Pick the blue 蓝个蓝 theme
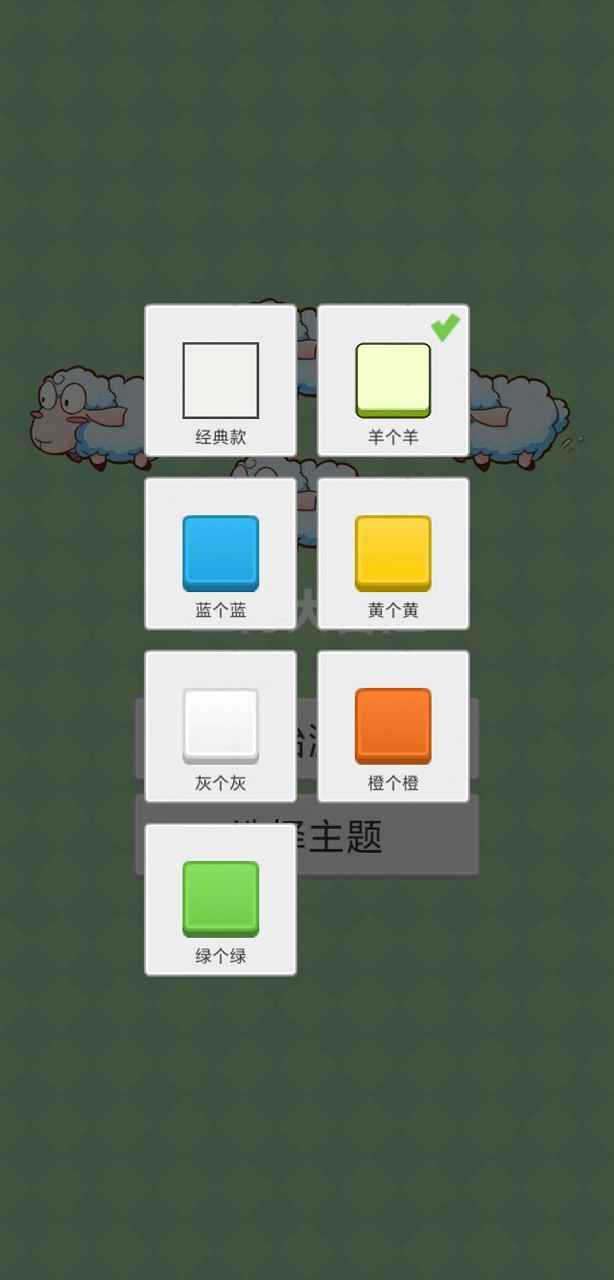Viewport: 614px width, 1280px height. (x=220, y=553)
